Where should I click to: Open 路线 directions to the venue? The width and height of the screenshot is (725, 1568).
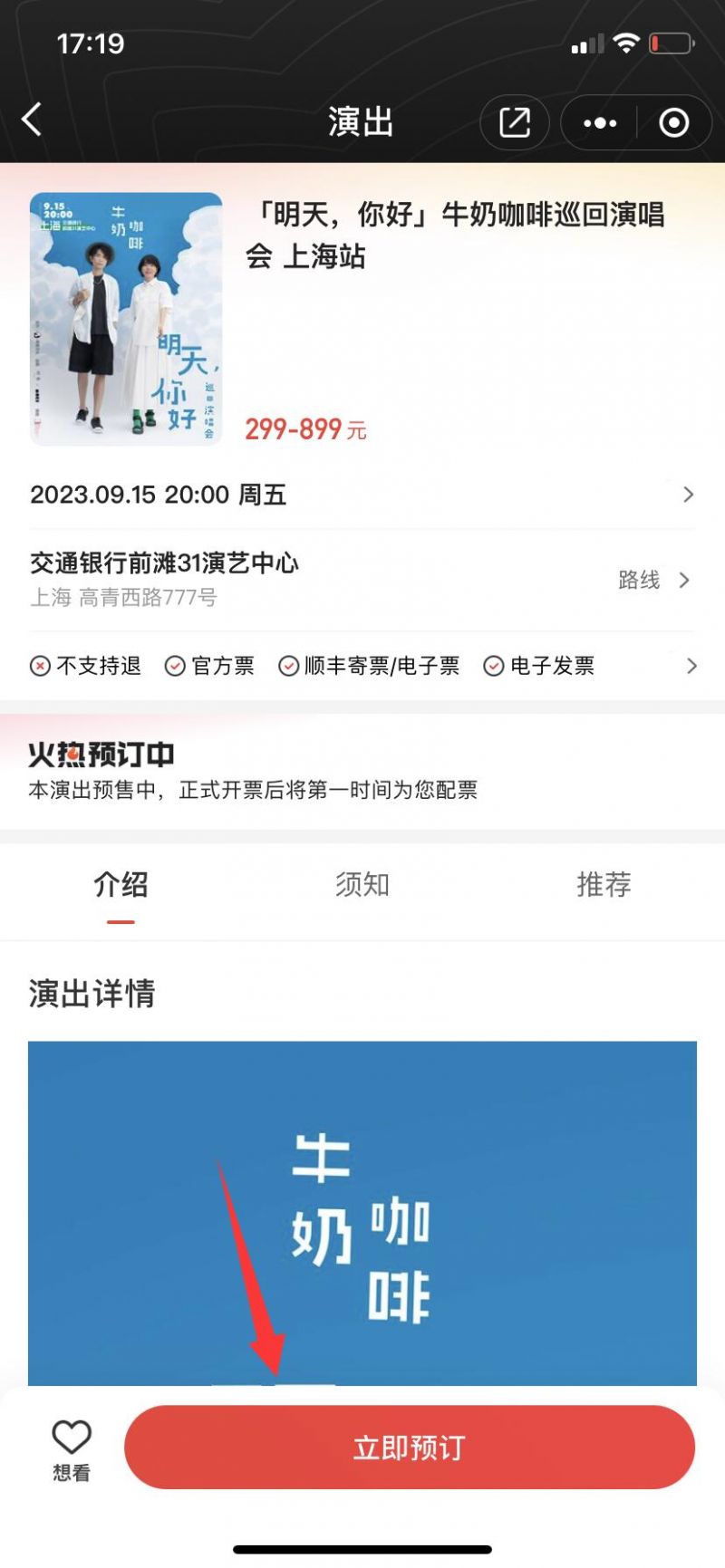click(652, 580)
